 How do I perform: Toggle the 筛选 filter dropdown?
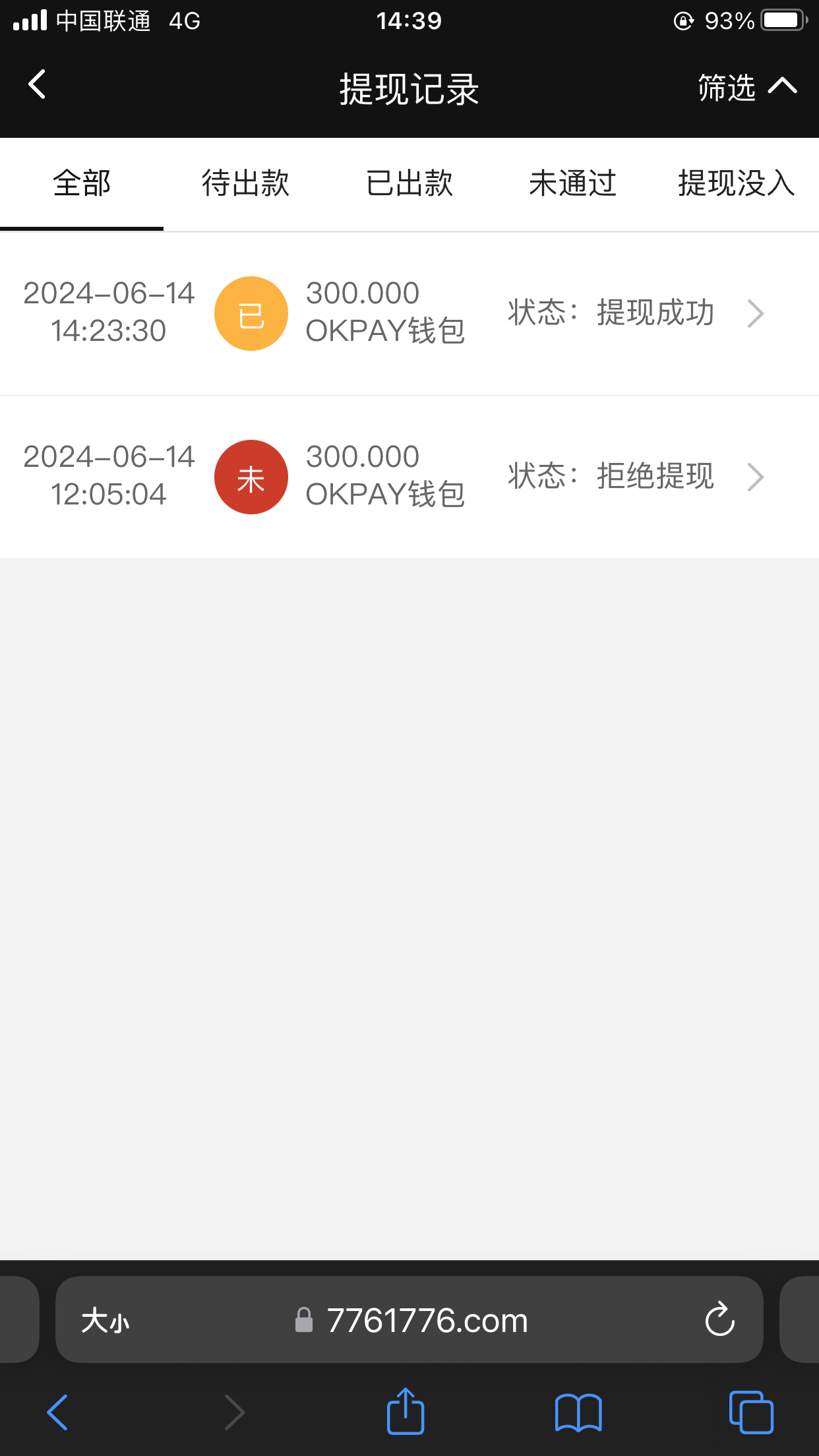click(x=746, y=87)
